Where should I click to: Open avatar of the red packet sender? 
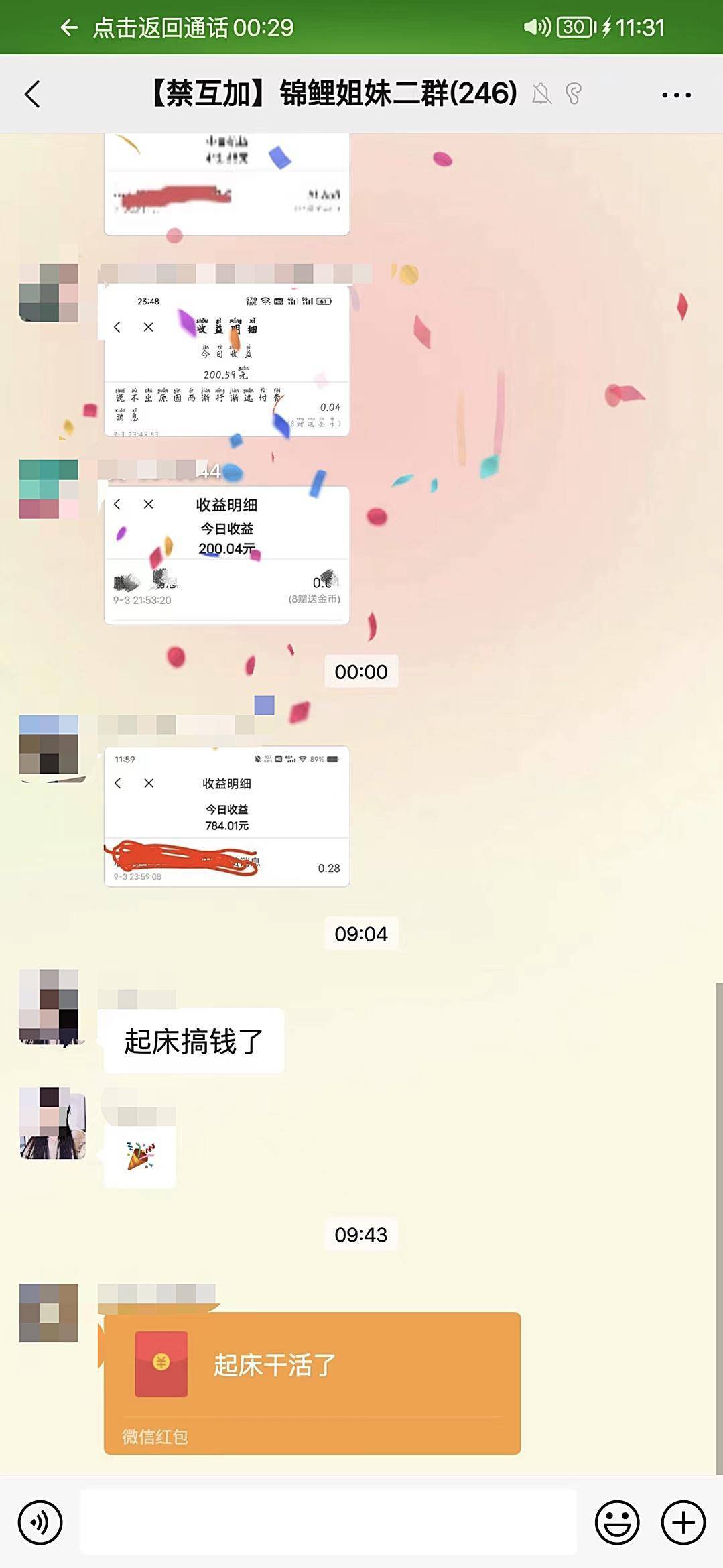tap(49, 1313)
